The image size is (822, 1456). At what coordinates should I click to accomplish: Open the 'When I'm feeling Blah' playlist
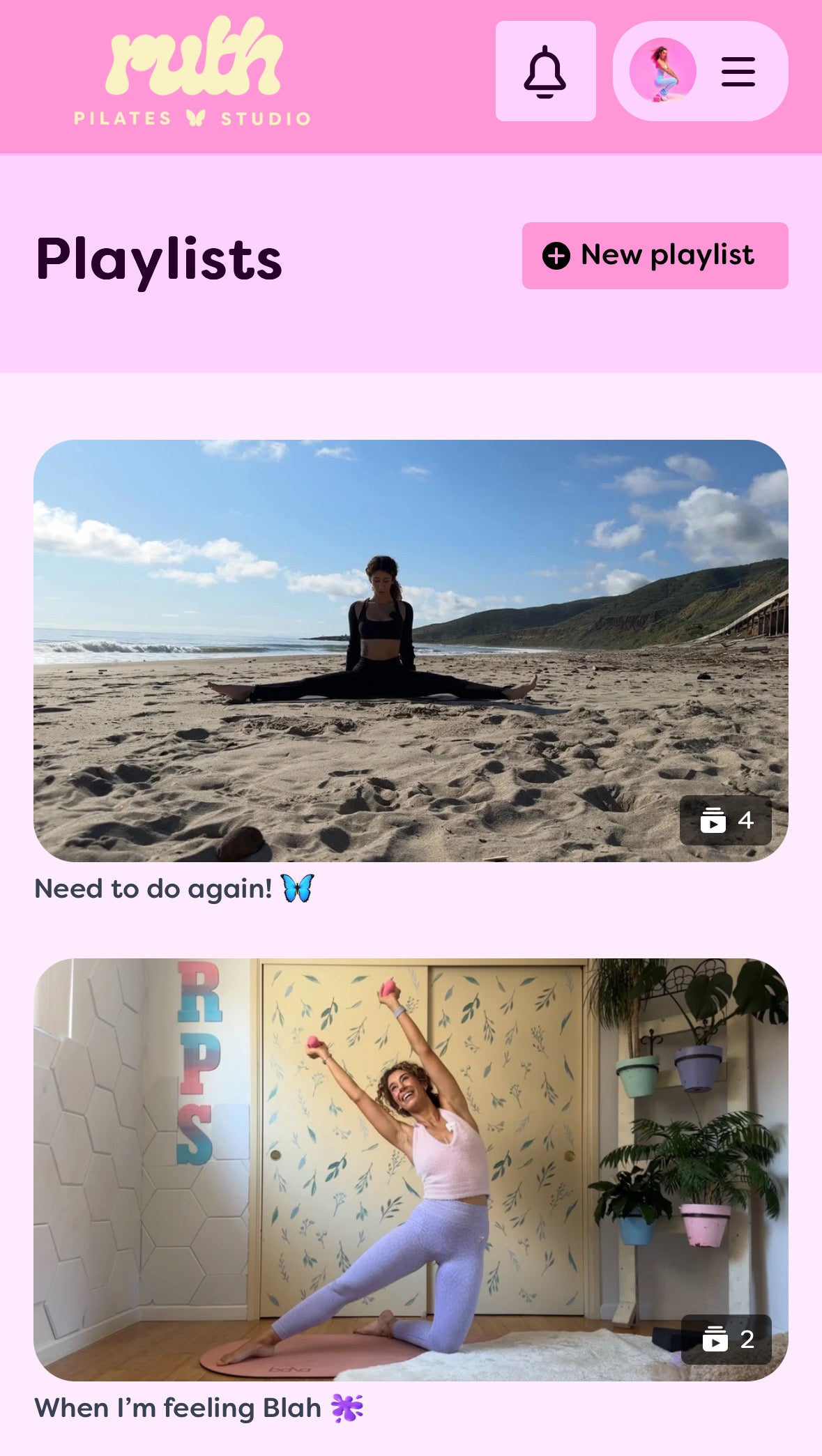(411, 1169)
